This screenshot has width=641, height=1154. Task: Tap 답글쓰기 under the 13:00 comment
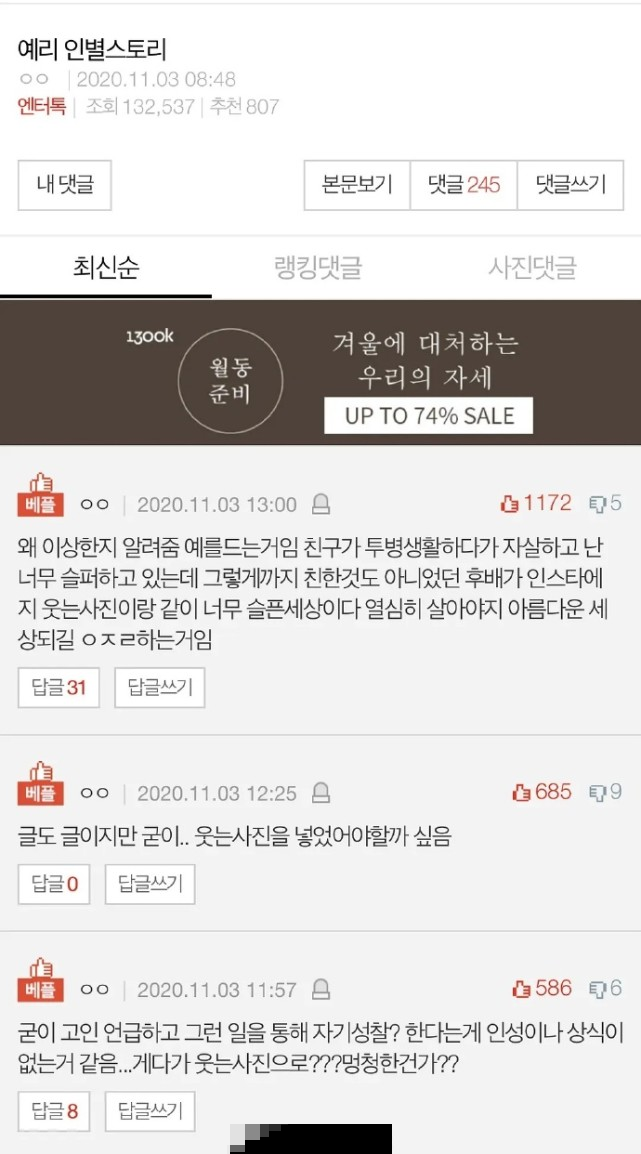click(x=159, y=688)
